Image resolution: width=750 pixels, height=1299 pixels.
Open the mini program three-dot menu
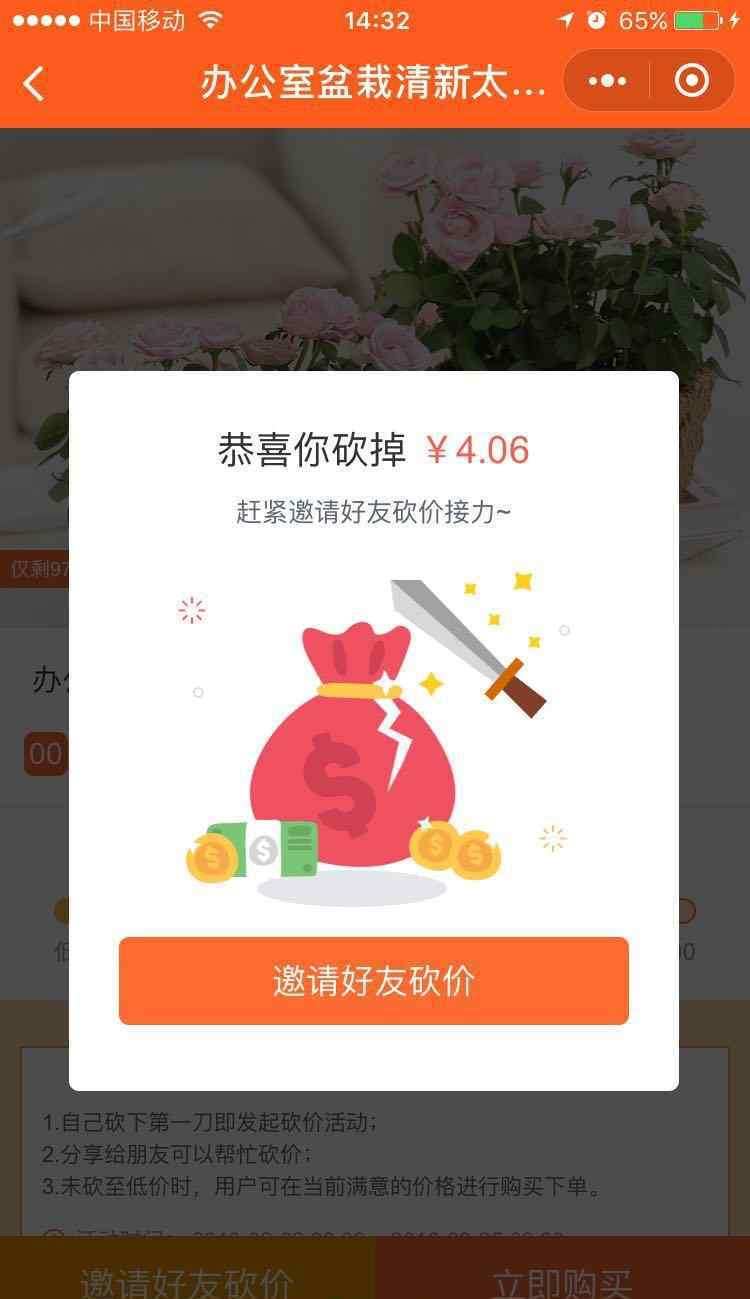click(x=607, y=81)
